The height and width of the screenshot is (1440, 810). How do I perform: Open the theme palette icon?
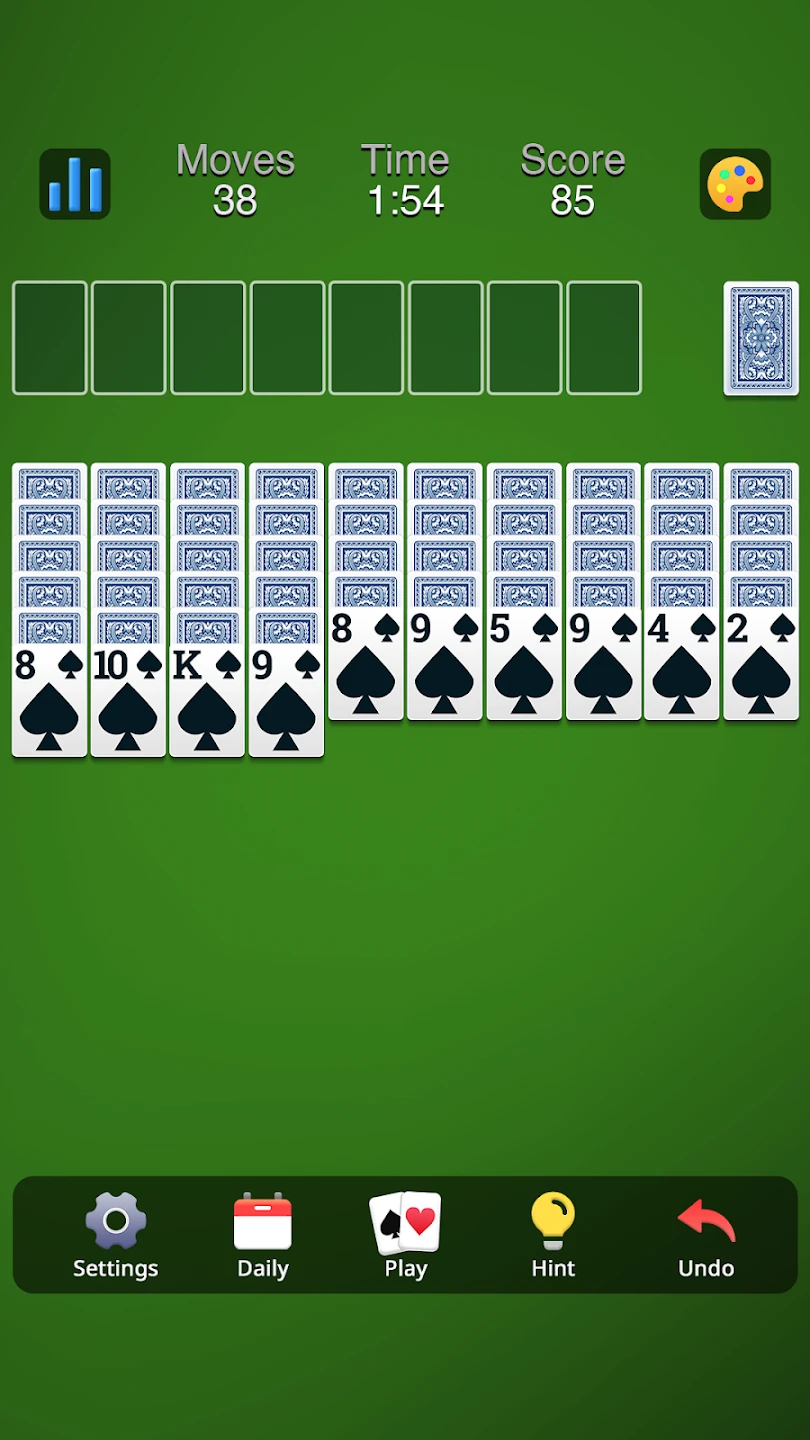point(735,184)
